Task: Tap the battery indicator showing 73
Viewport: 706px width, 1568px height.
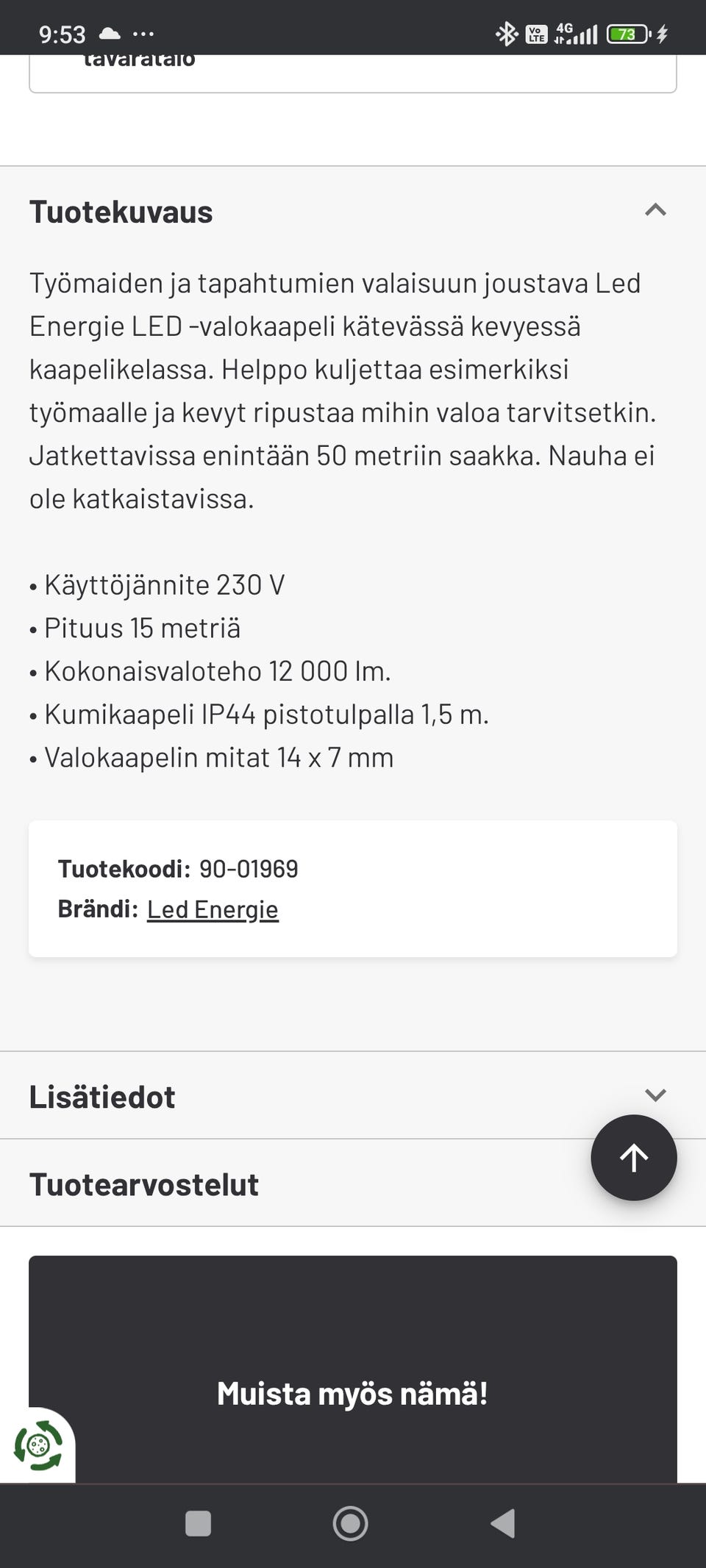Action: 627,33
